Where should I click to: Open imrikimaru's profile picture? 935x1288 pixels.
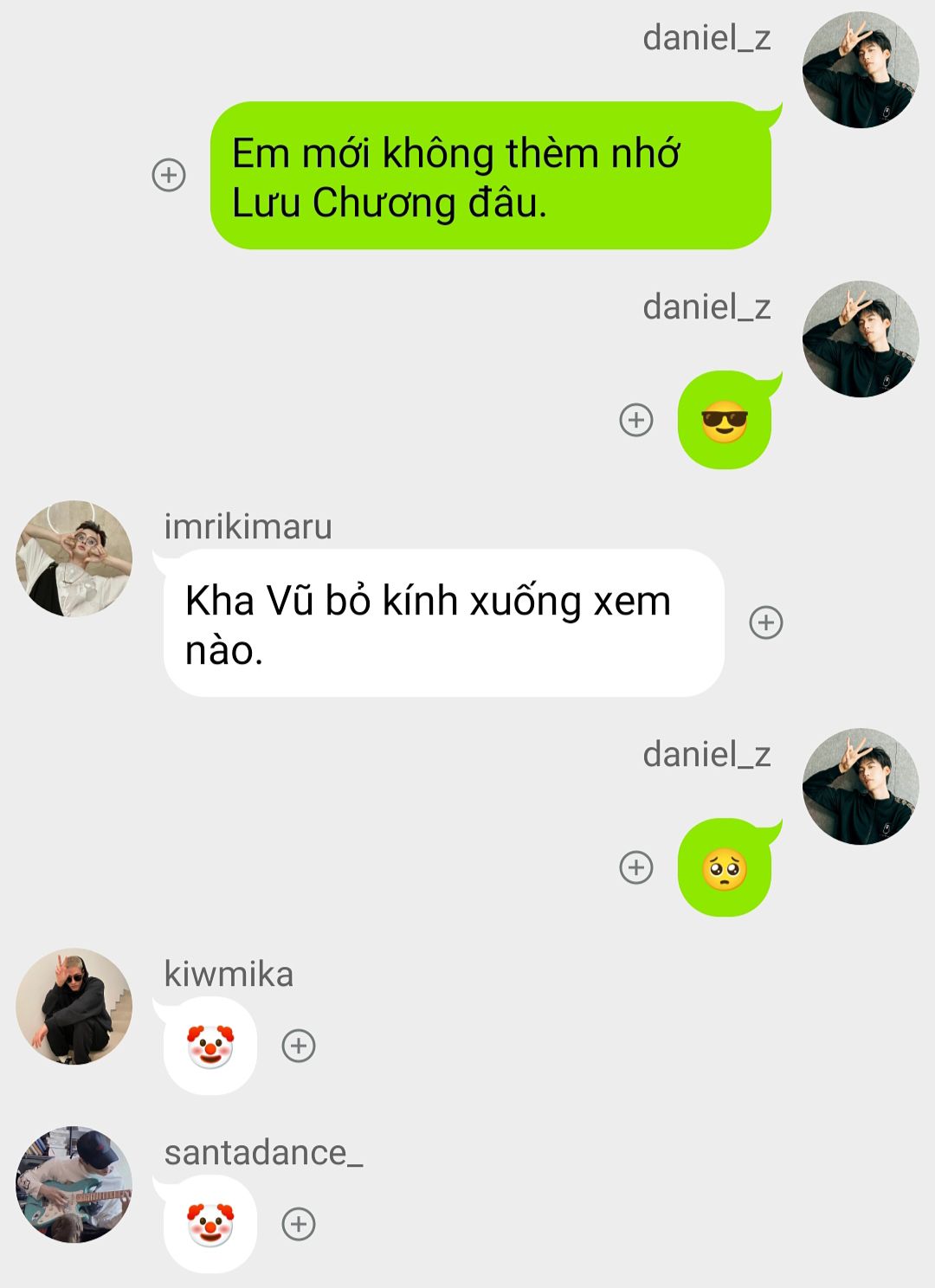[74, 558]
